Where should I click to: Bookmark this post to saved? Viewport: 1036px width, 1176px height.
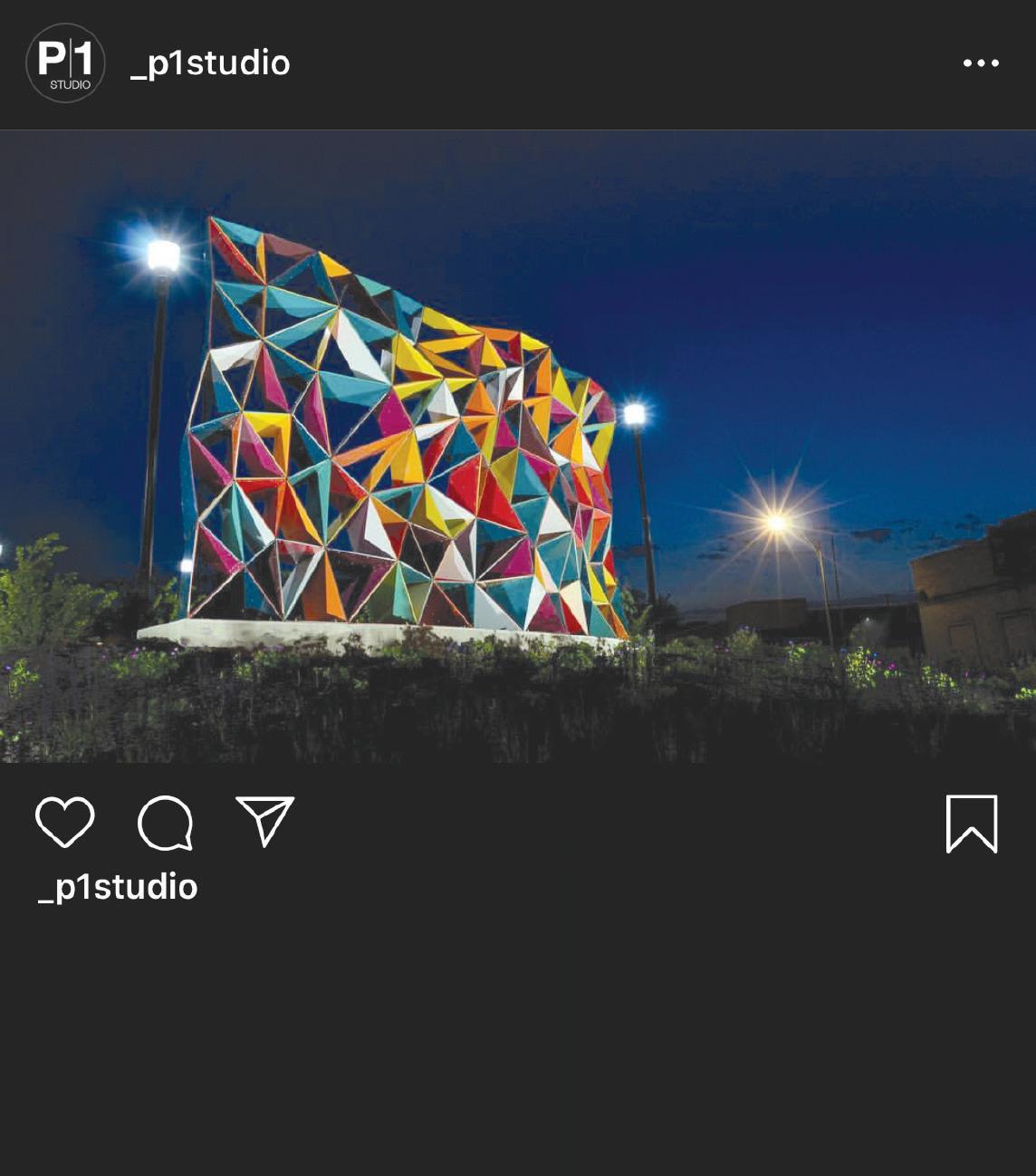tap(972, 824)
